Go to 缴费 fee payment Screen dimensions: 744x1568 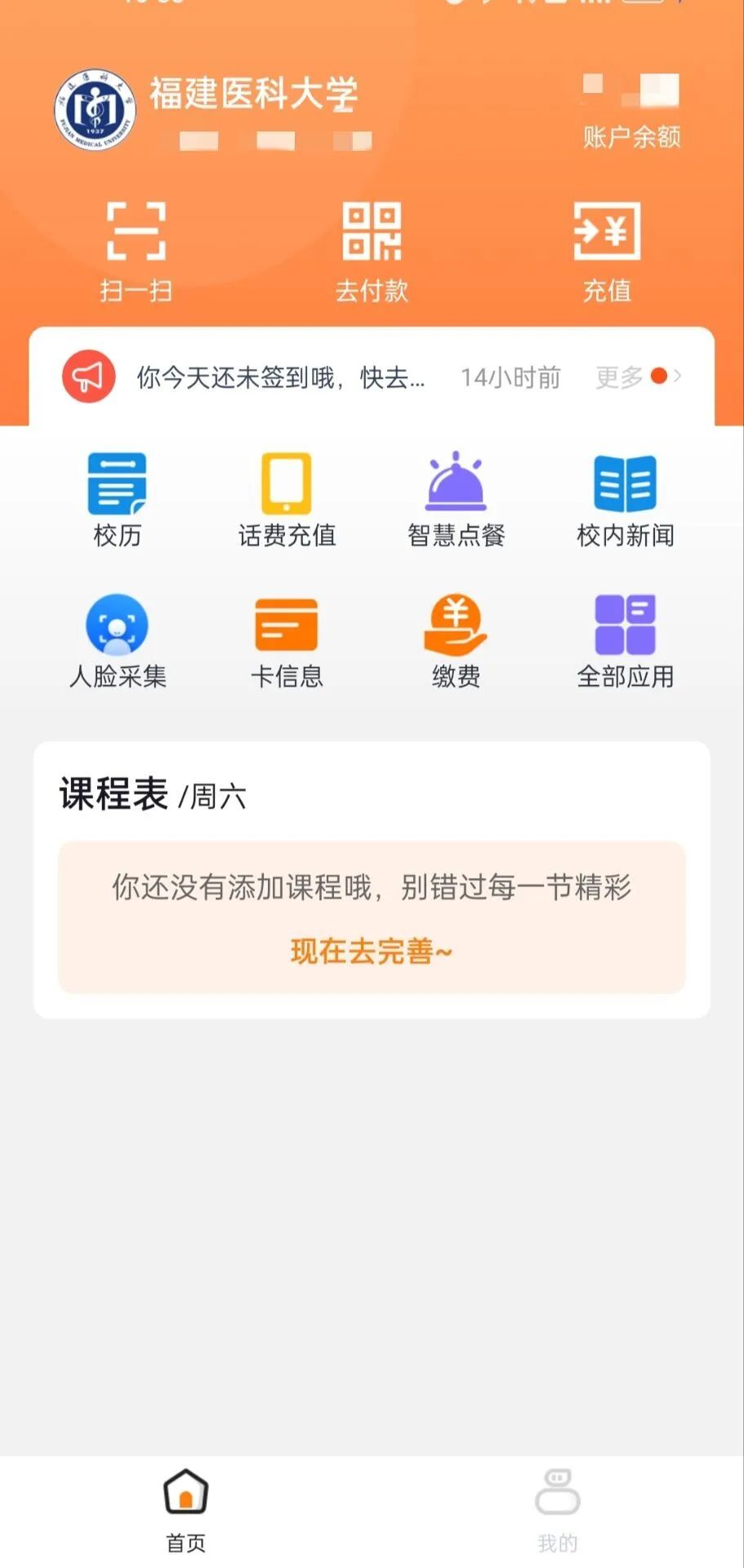456,641
